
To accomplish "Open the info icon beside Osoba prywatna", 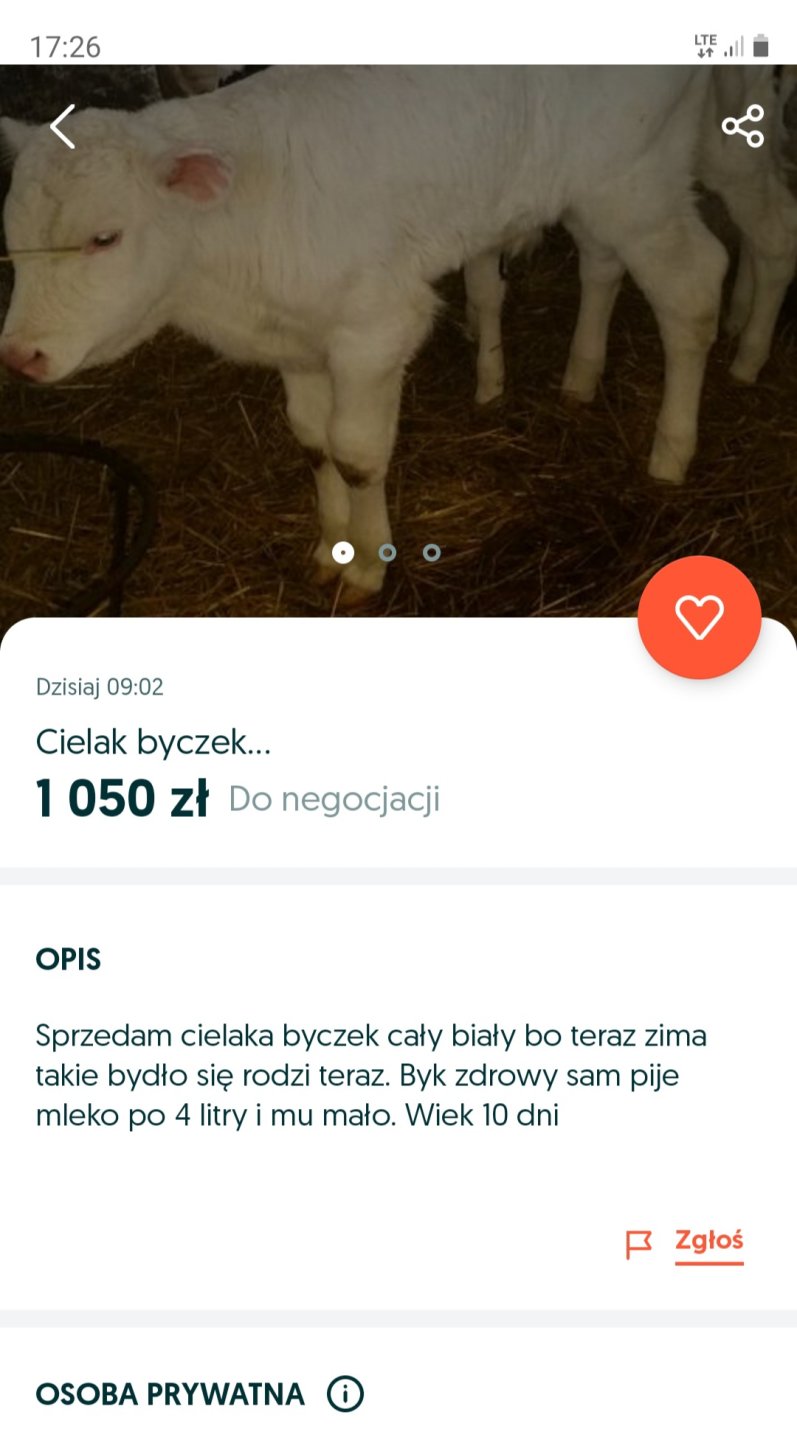I will (345, 1393).
